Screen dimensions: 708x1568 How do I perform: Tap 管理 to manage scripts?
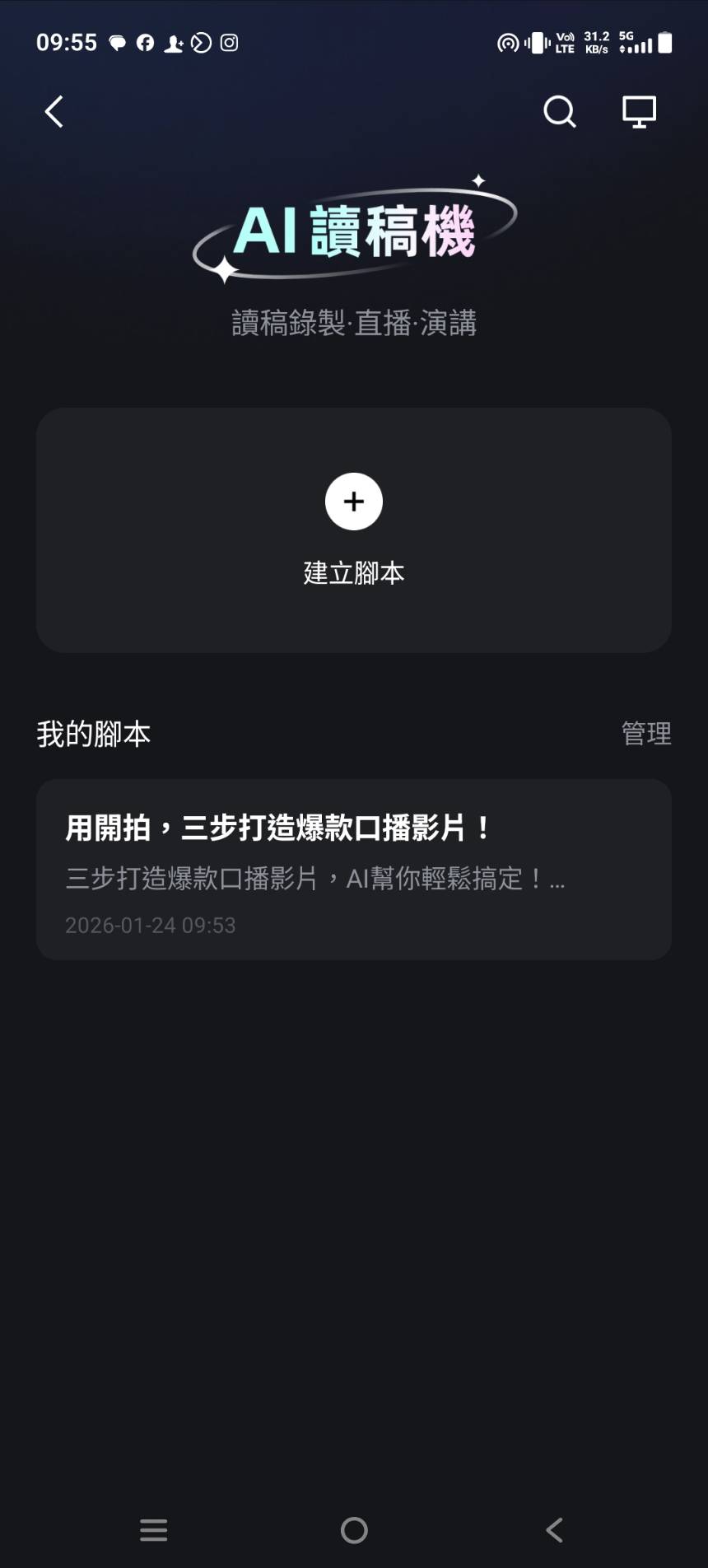646,733
